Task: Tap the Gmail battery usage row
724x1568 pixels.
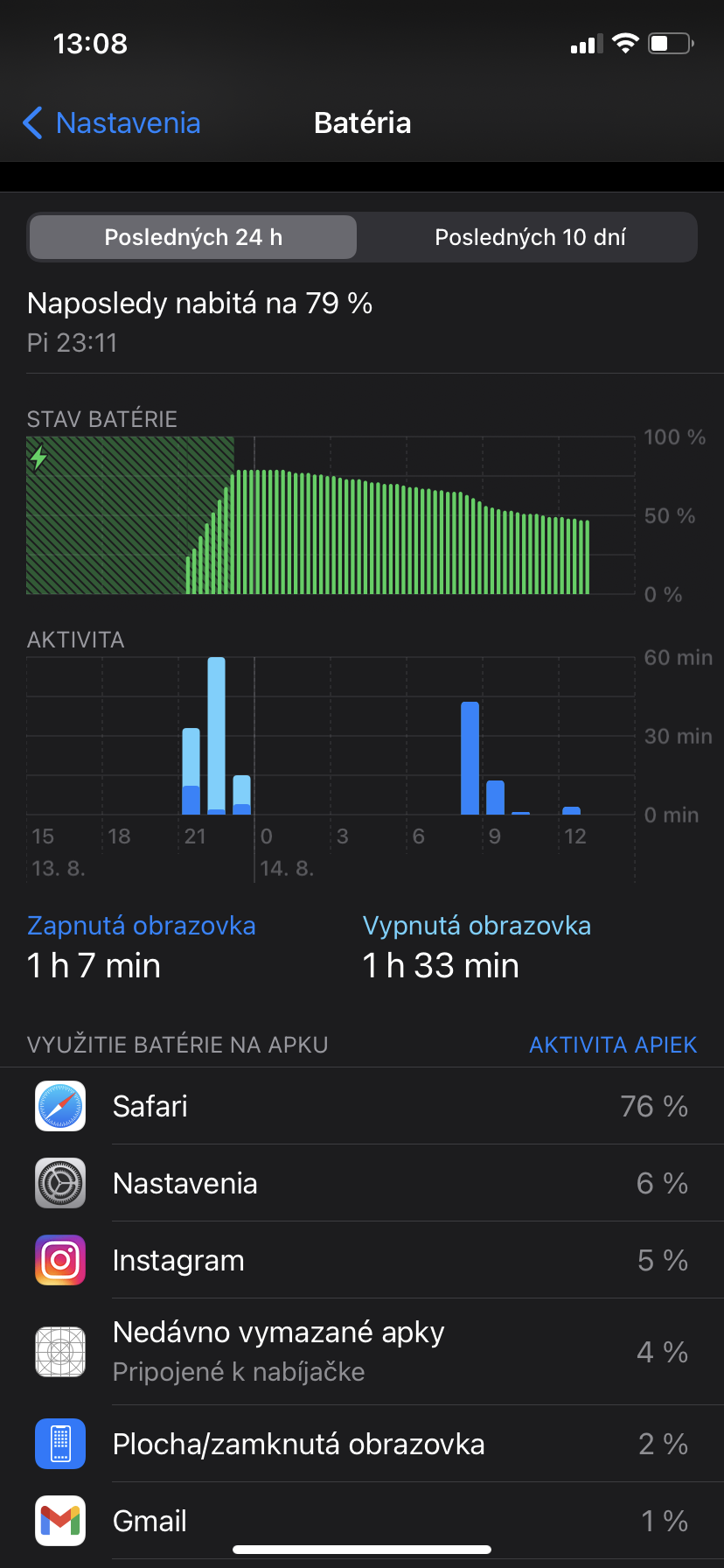Action: pos(362,1521)
